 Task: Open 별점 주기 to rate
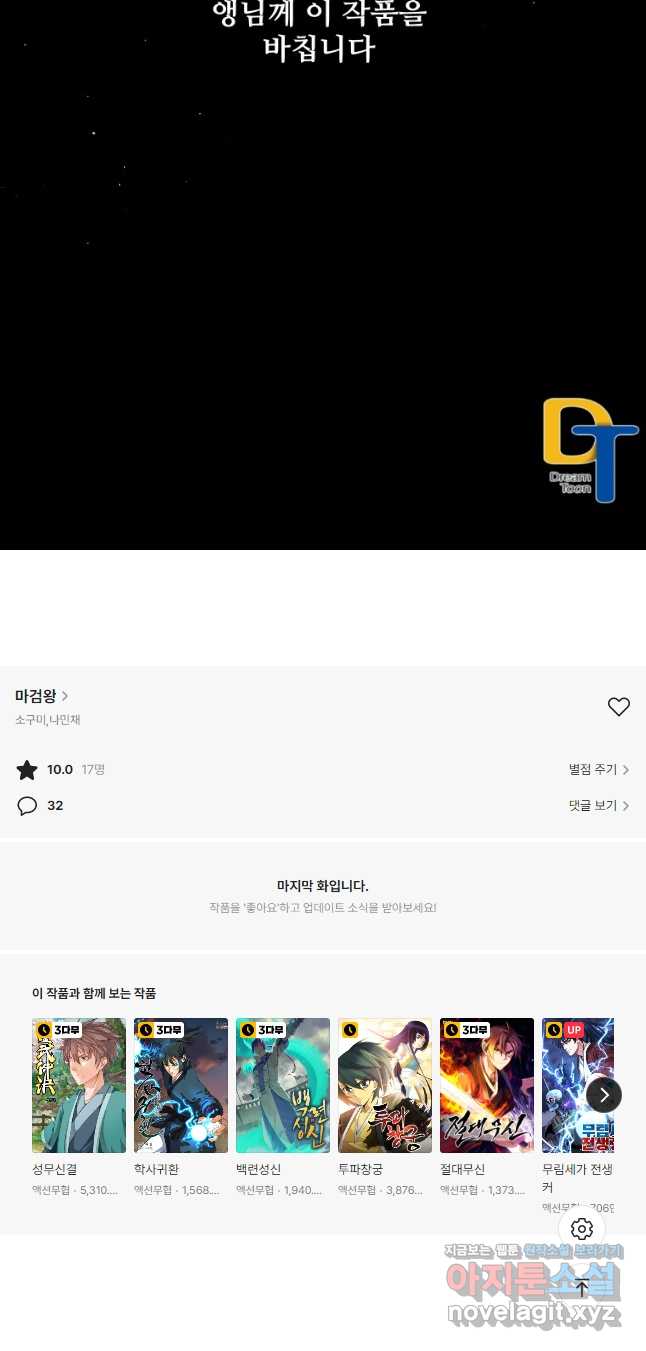coord(599,770)
